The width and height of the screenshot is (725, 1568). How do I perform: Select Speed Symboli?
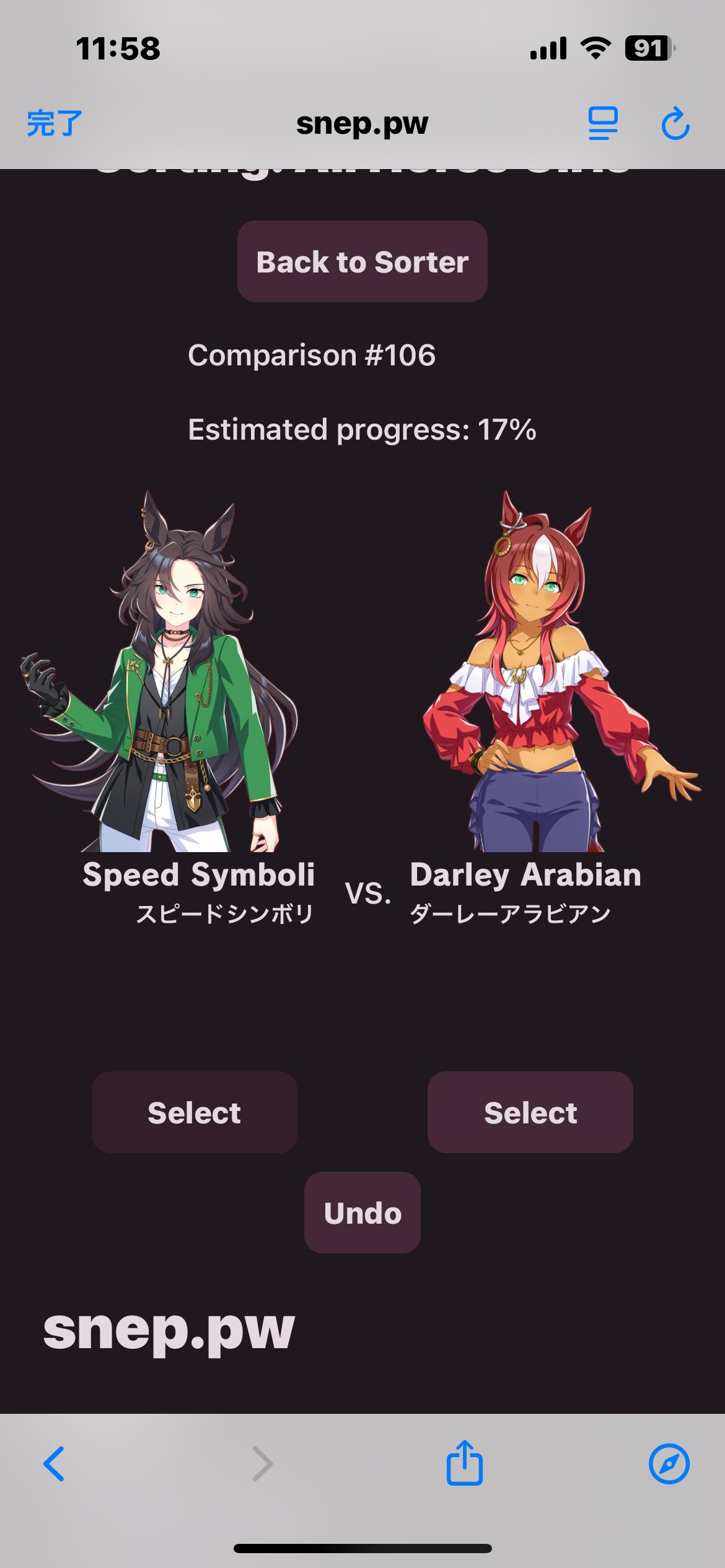[x=194, y=1112]
